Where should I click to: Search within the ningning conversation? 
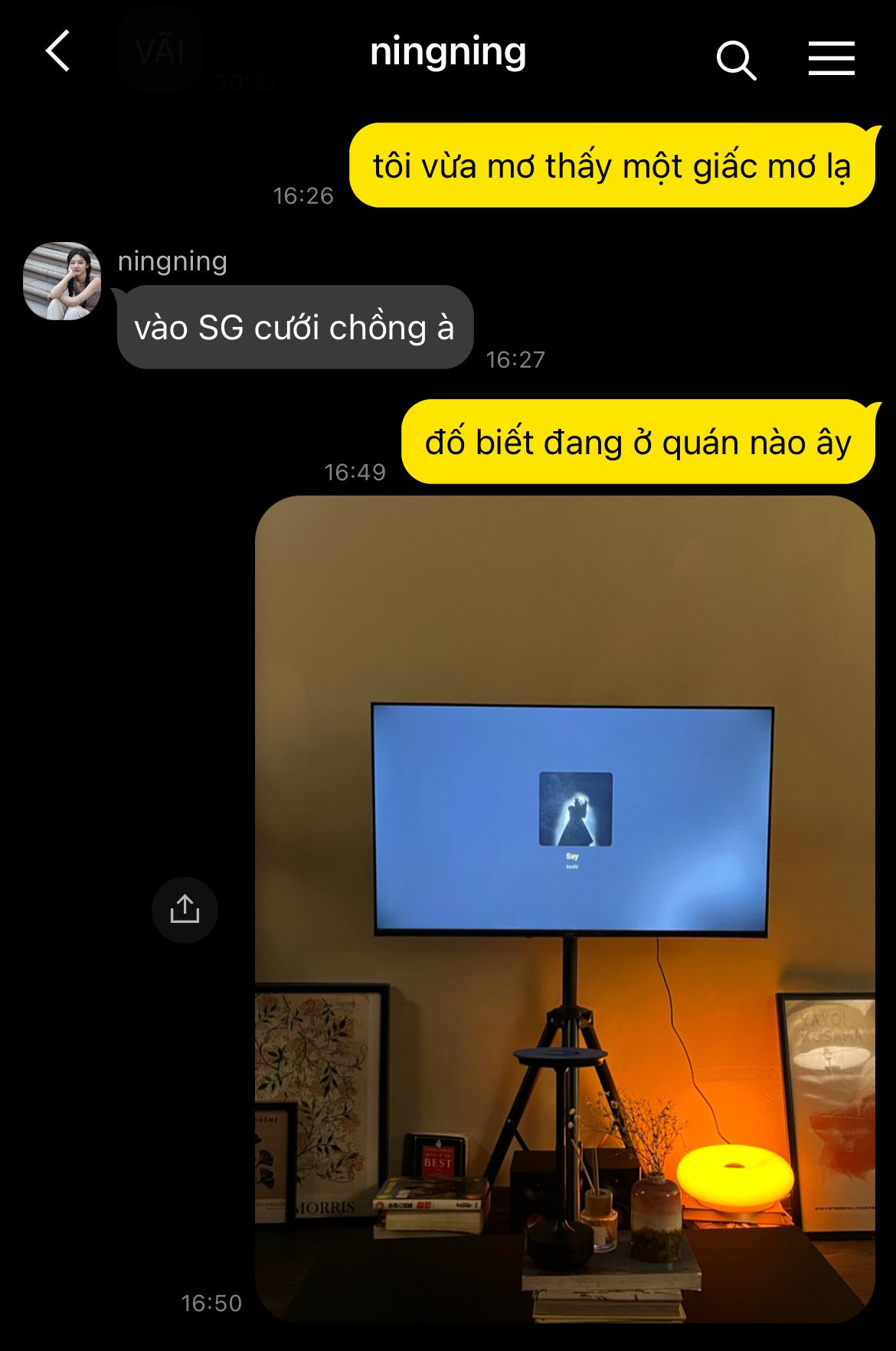pyautogui.click(x=736, y=60)
